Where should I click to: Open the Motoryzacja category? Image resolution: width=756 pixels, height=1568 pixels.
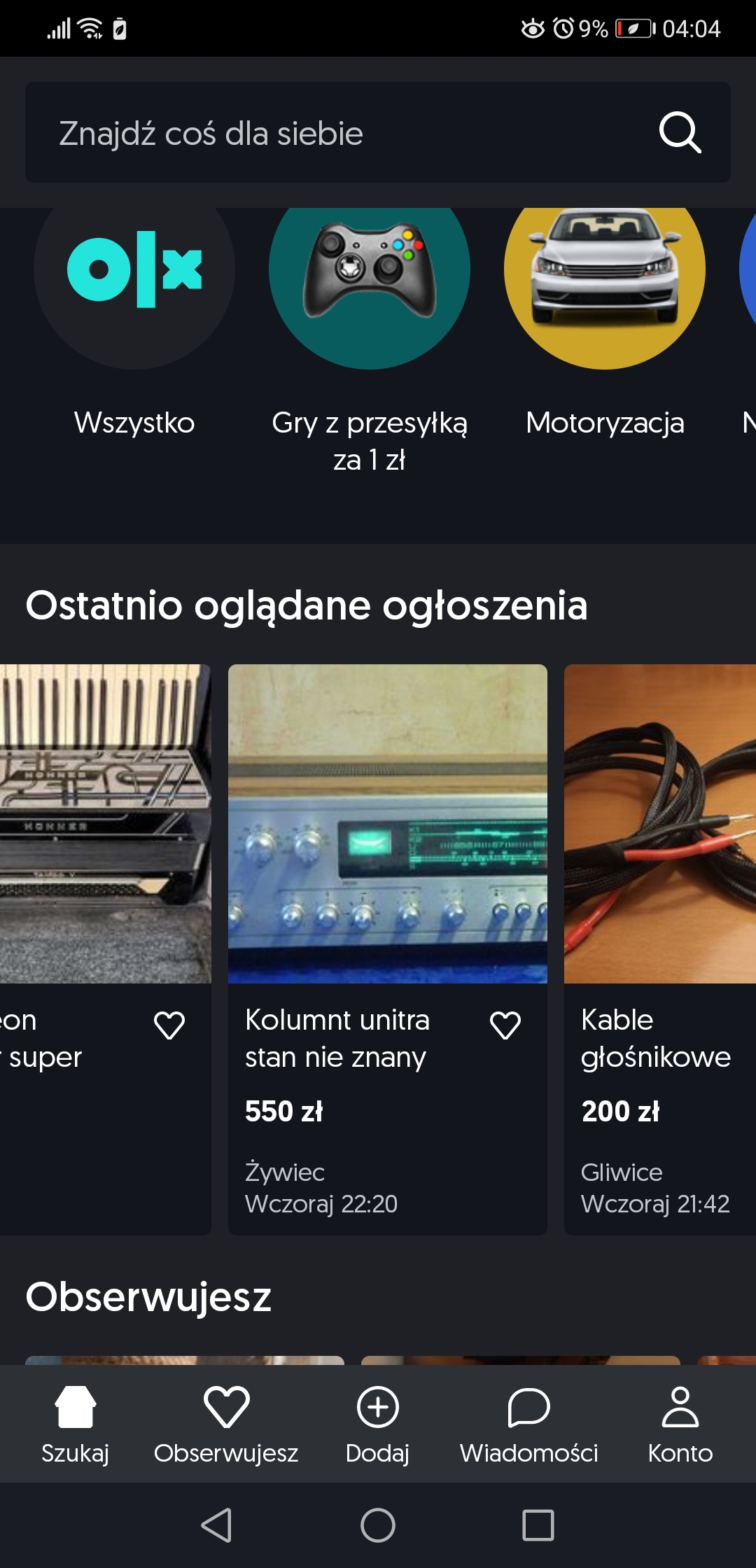pos(604,280)
